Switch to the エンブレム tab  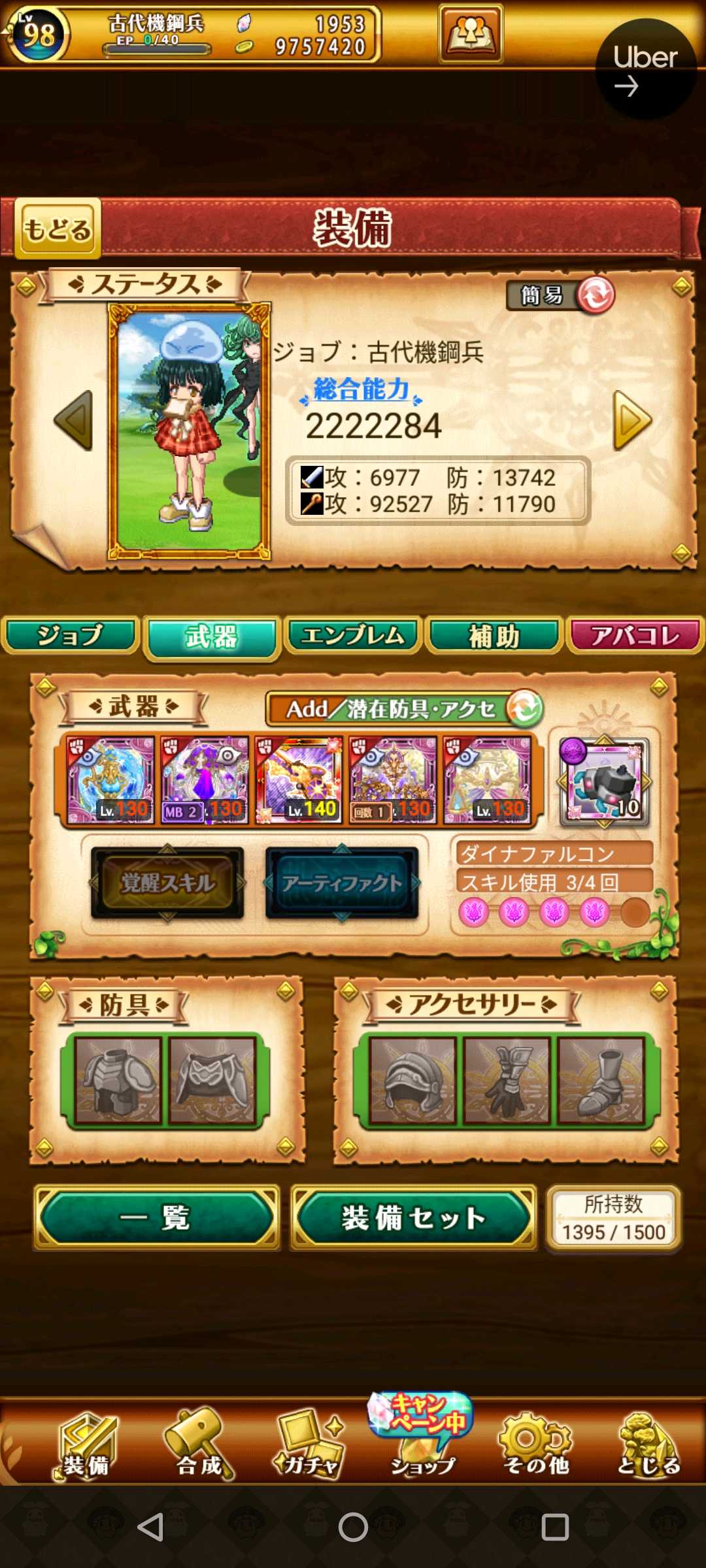(353, 636)
